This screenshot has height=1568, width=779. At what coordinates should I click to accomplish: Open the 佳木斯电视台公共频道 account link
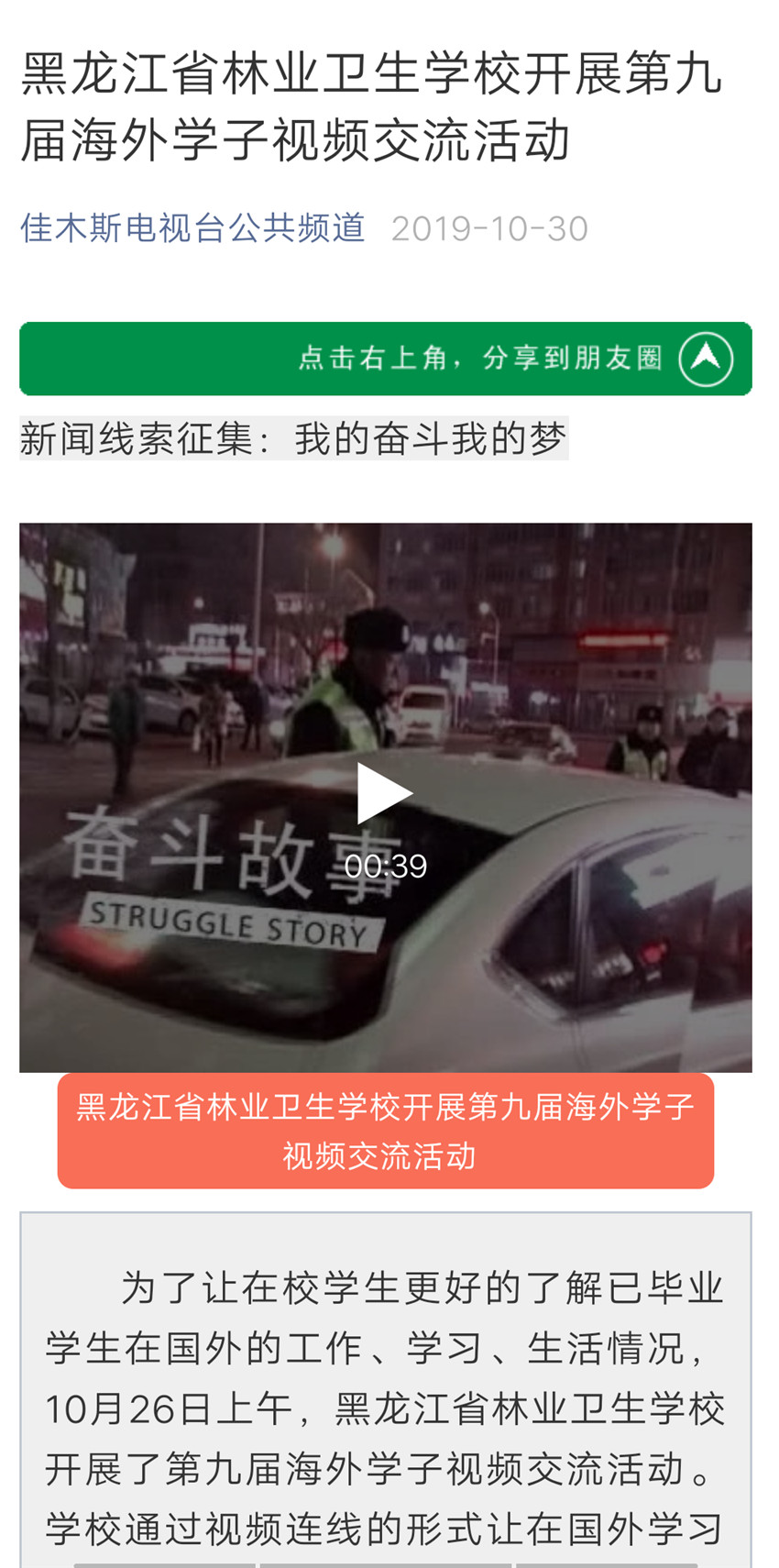pos(192,228)
